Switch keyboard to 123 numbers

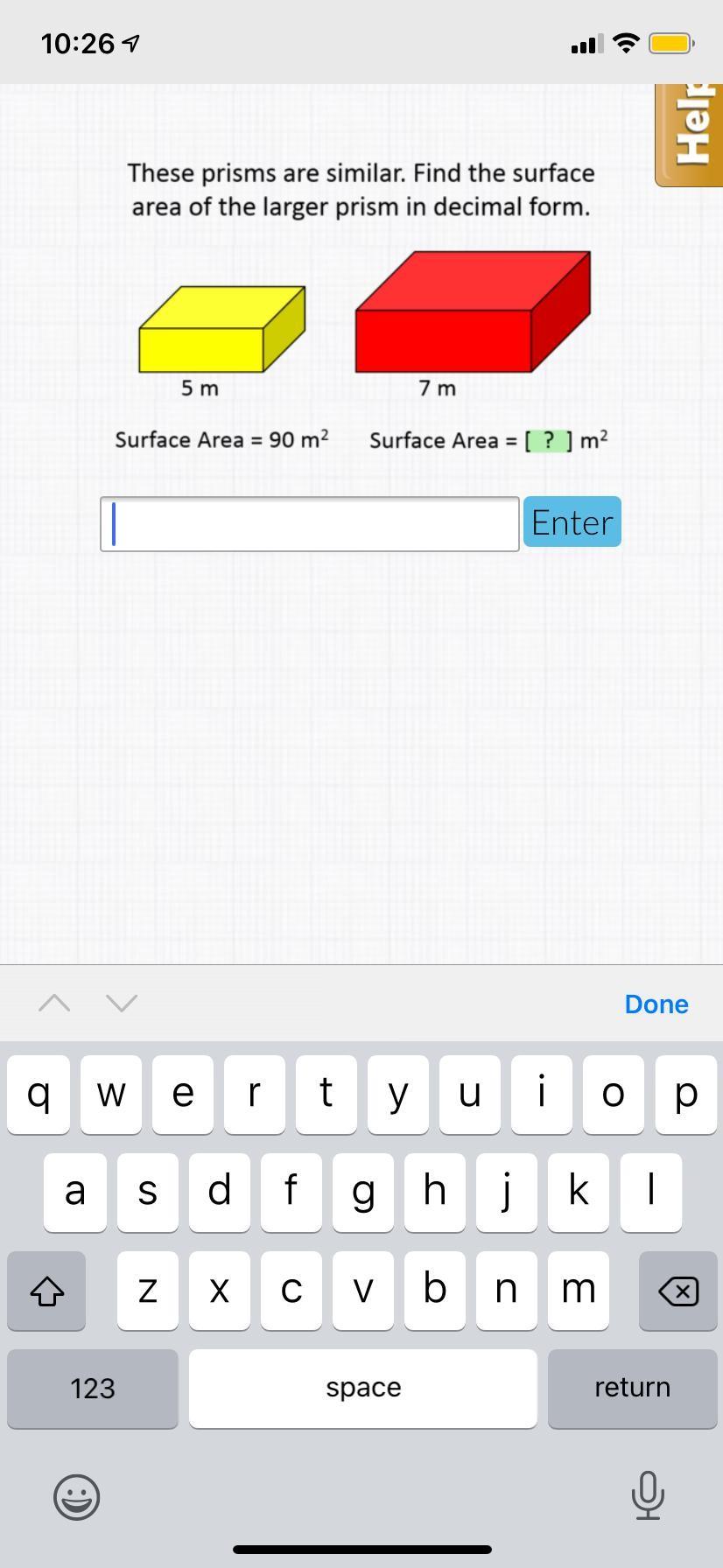pyautogui.click(x=93, y=1389)
